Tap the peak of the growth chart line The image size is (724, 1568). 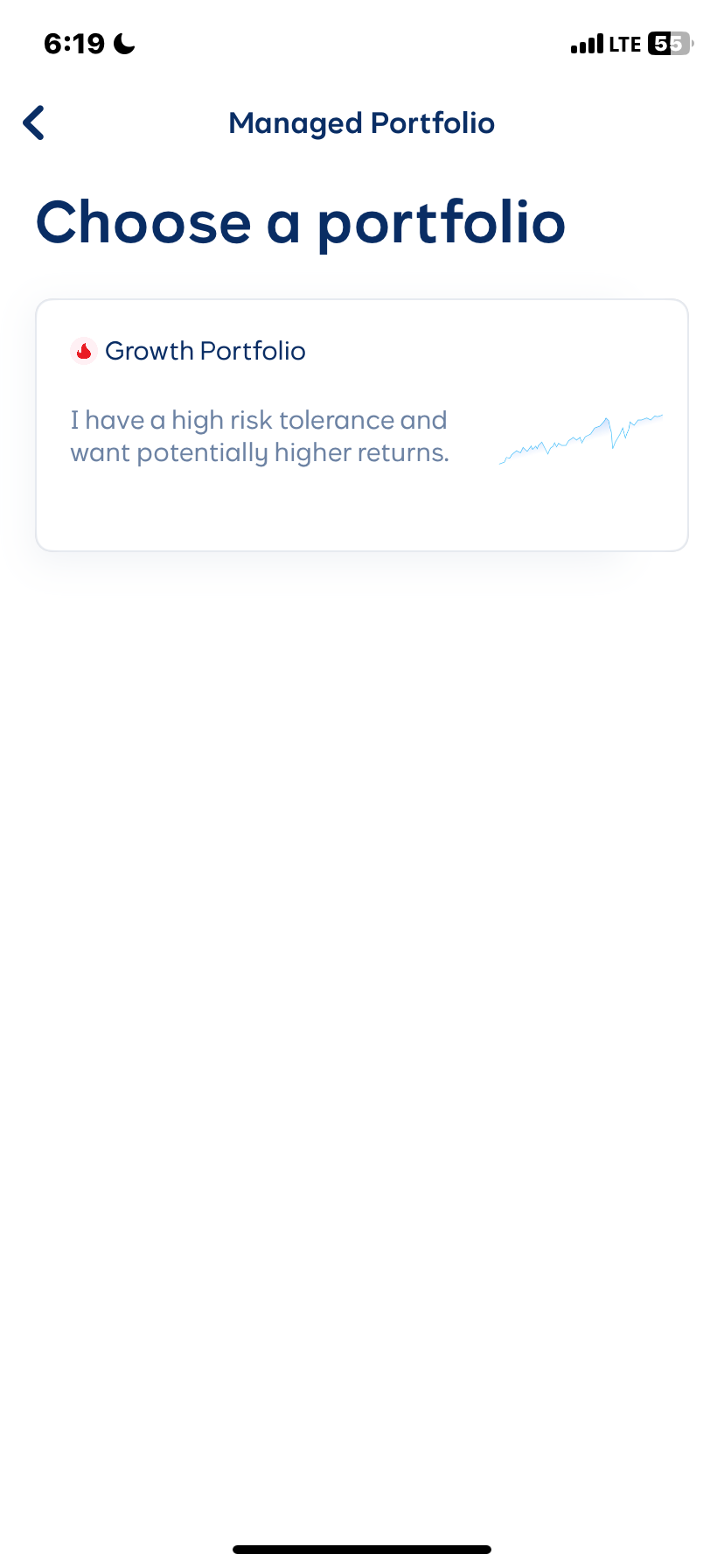pyautogui.click(x=608, y=418)
